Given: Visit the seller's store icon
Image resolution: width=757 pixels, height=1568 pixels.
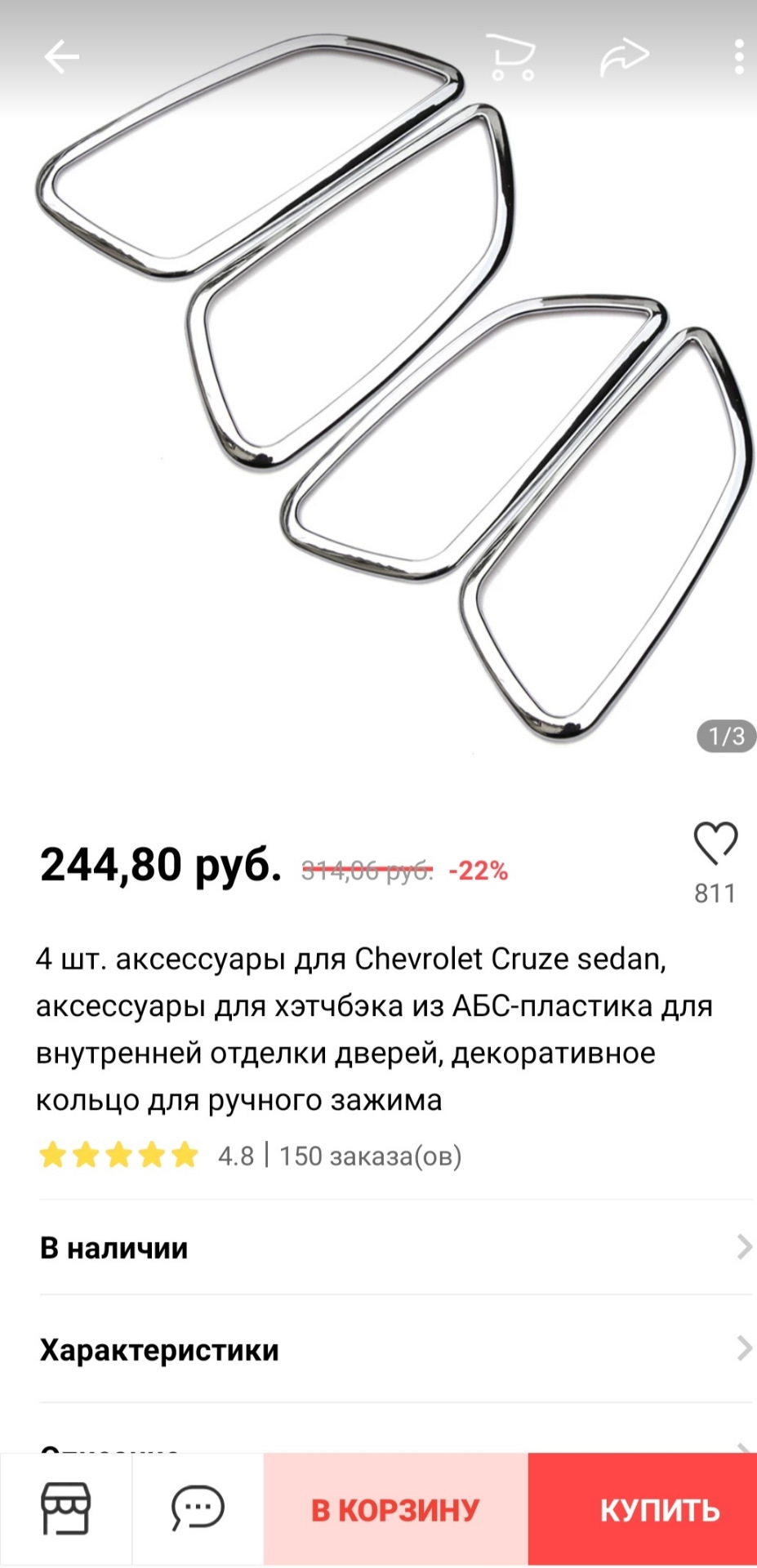Looking at the screenshot, I should point(65,1508).
